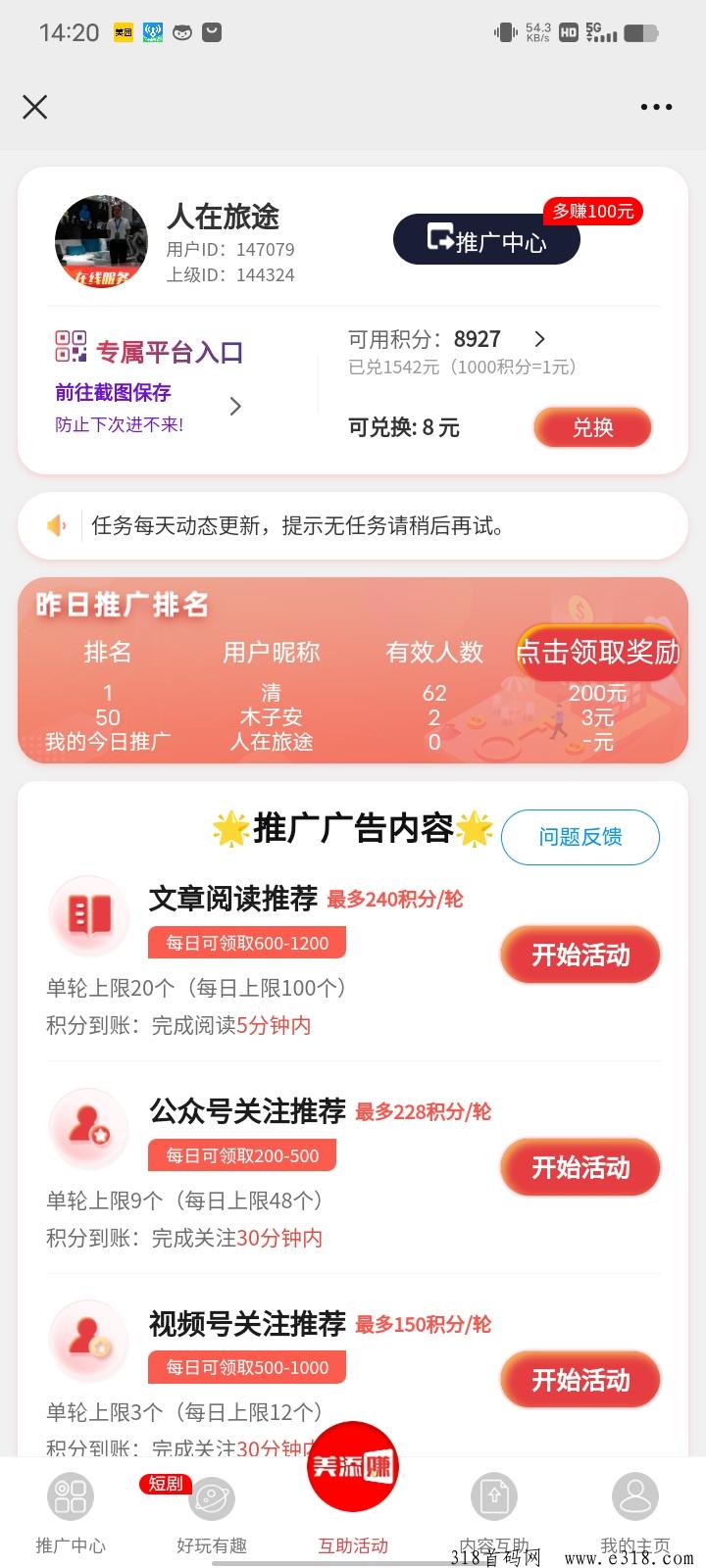View details of 可用积分 points
The width and height of the screenshot is (706, 1568).
tap(539, 339)
